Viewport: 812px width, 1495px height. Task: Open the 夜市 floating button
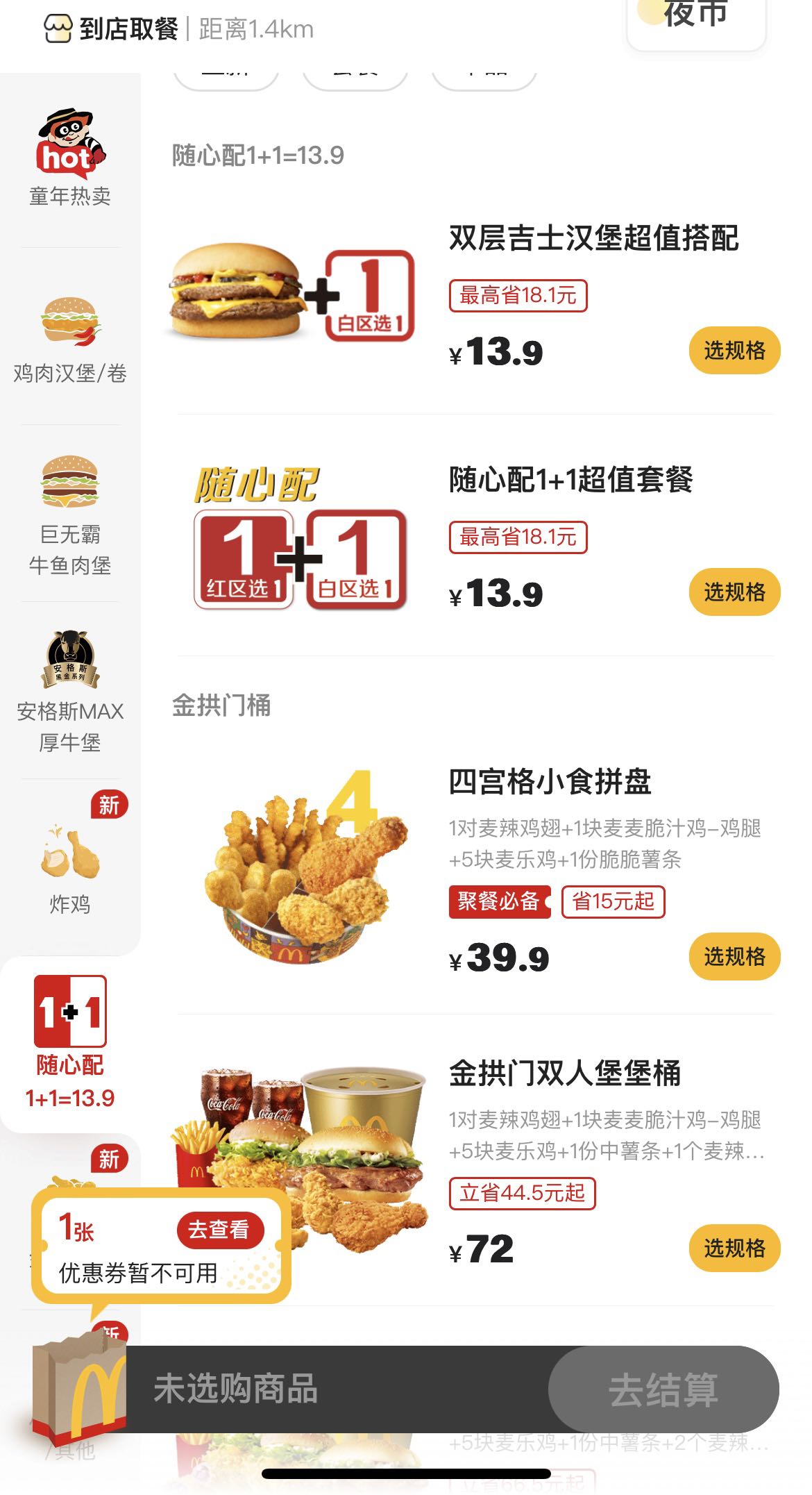(x=696, y=21)
